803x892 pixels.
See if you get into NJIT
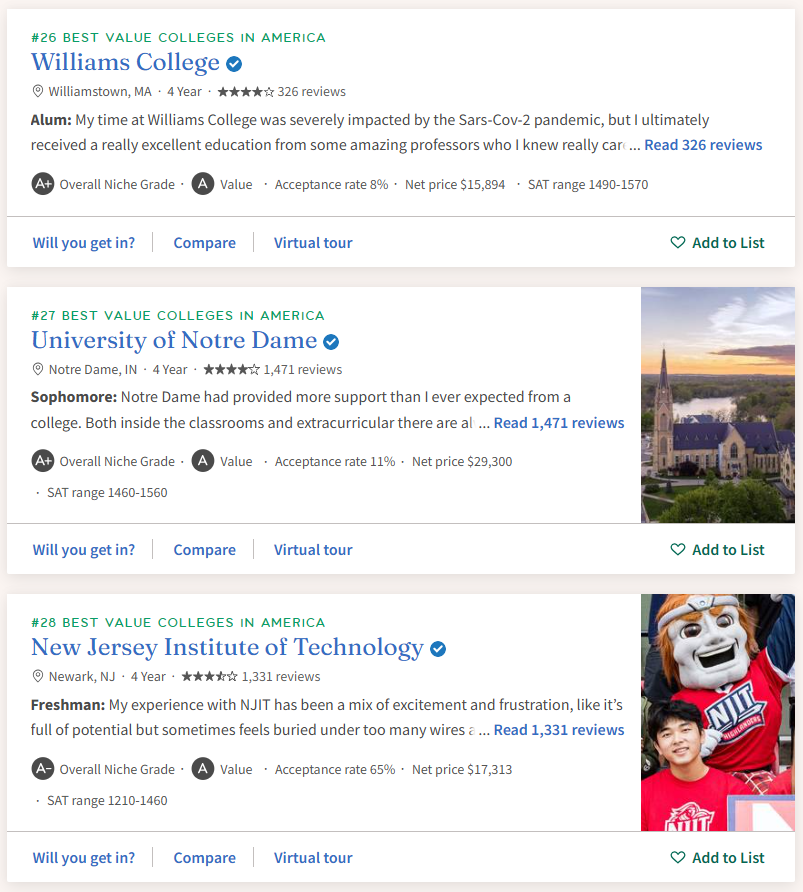pyautogui.click(x=84, y=858)
